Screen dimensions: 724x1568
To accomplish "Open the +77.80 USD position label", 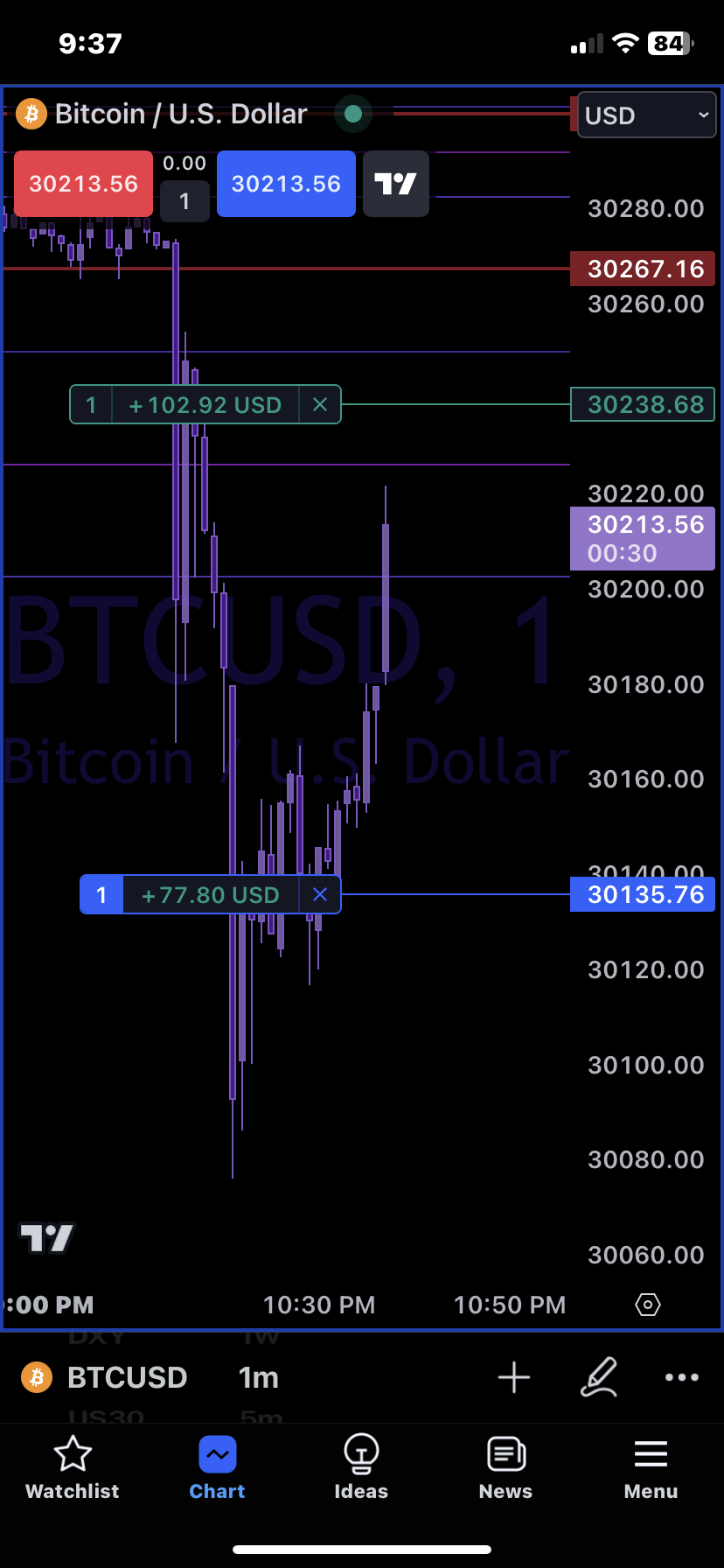I will [210, 895].
